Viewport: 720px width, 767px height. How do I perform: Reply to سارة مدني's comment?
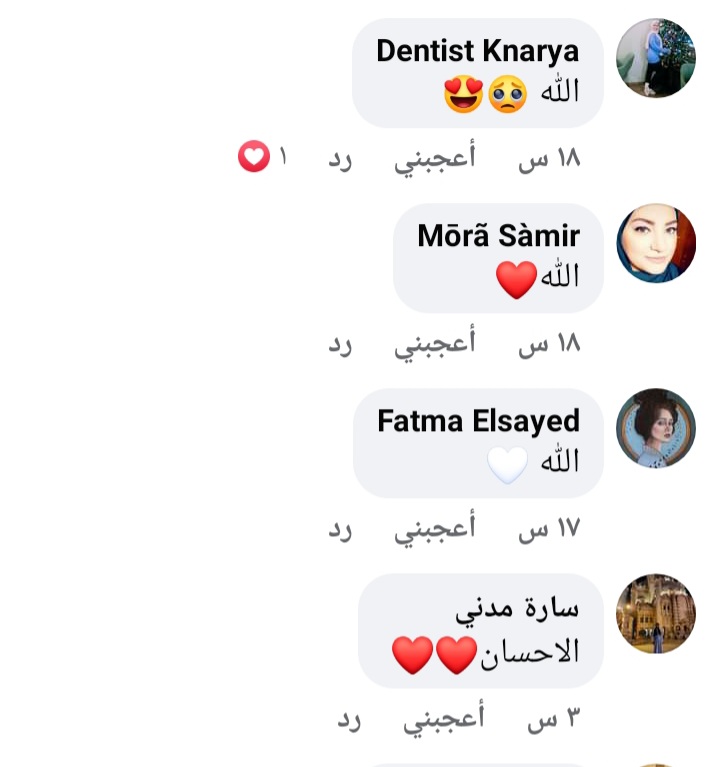point(349,718)
